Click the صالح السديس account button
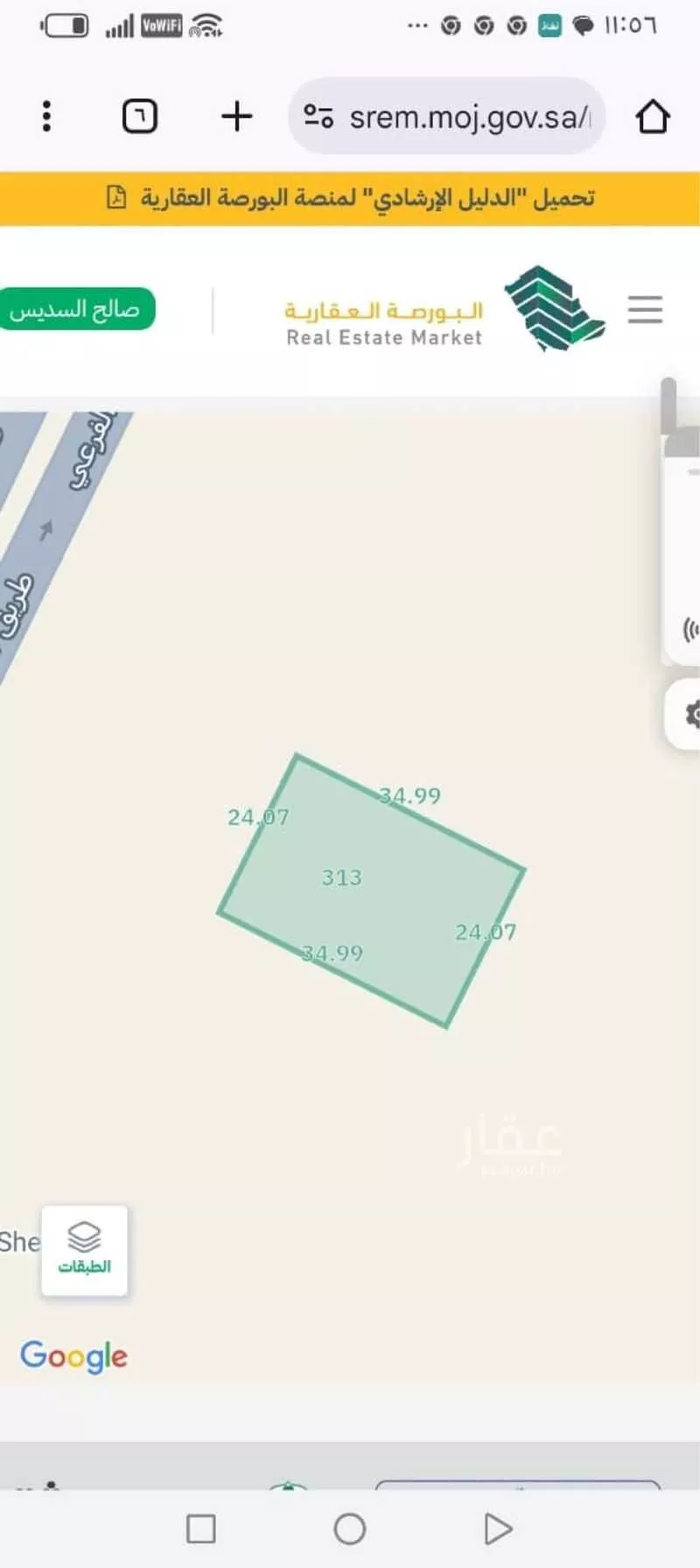The height and width of the screenshot is (1568, 700). pos(78,309)
